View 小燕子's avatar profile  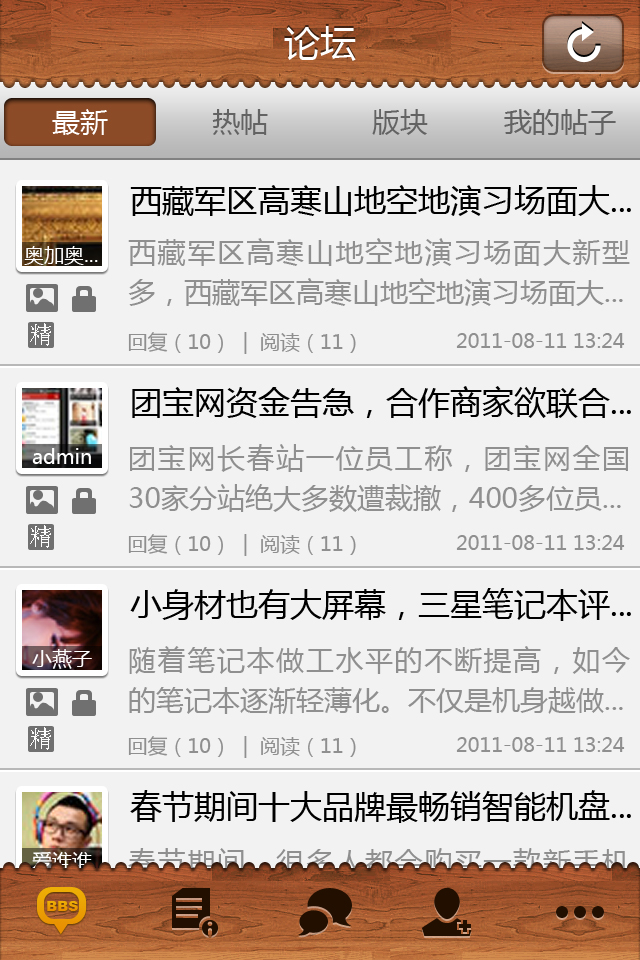click(62, 630)
